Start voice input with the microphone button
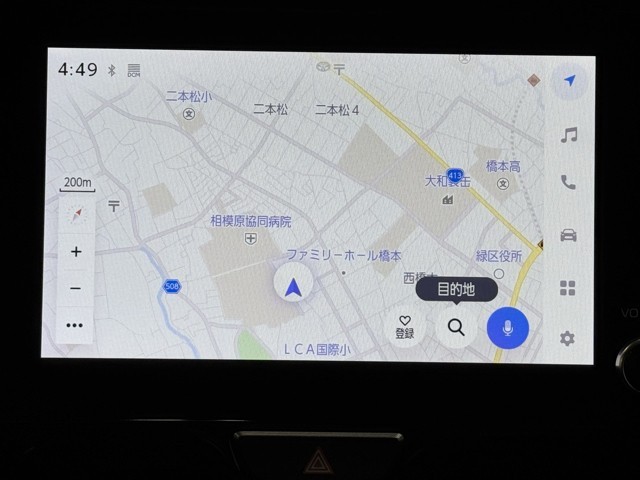 coord(507,327)
